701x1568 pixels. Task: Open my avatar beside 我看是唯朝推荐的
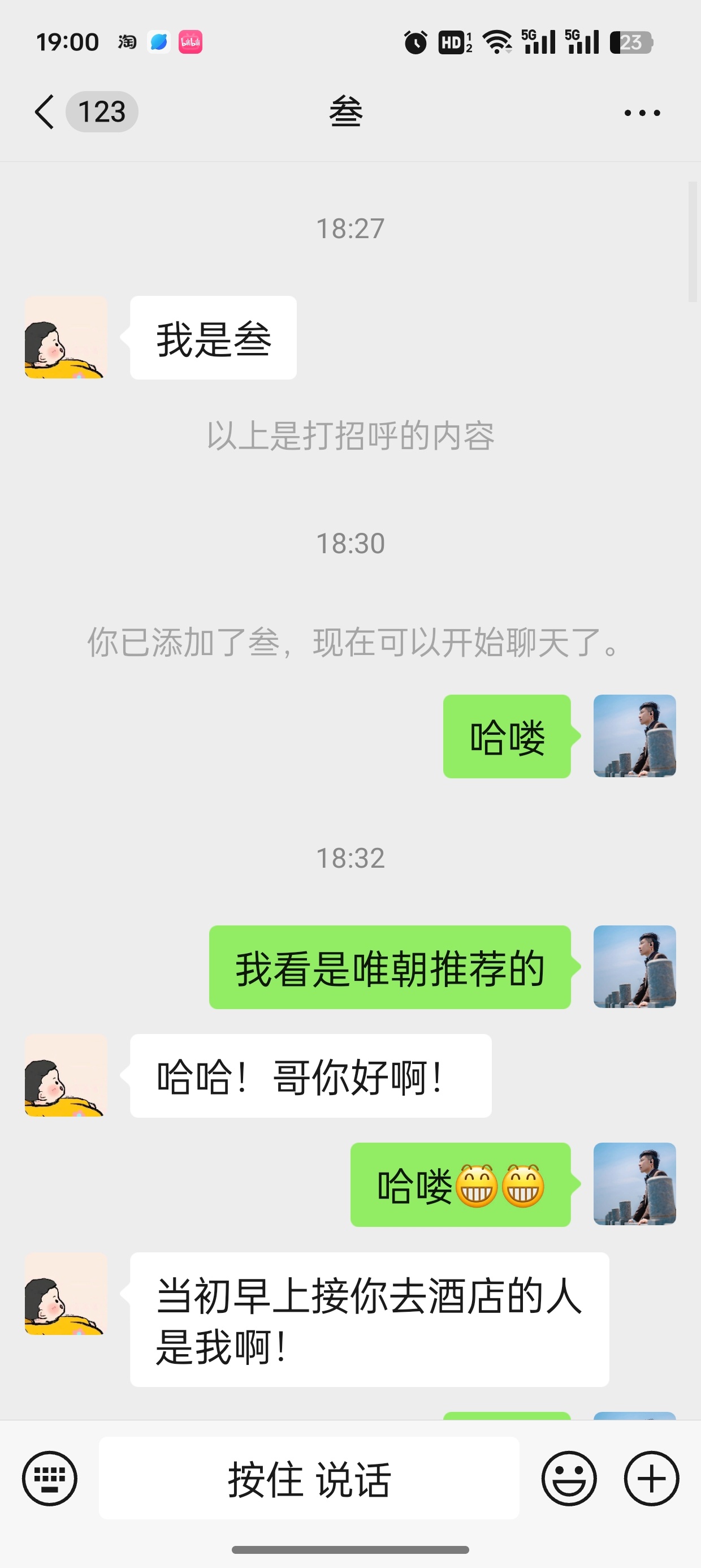634,967
